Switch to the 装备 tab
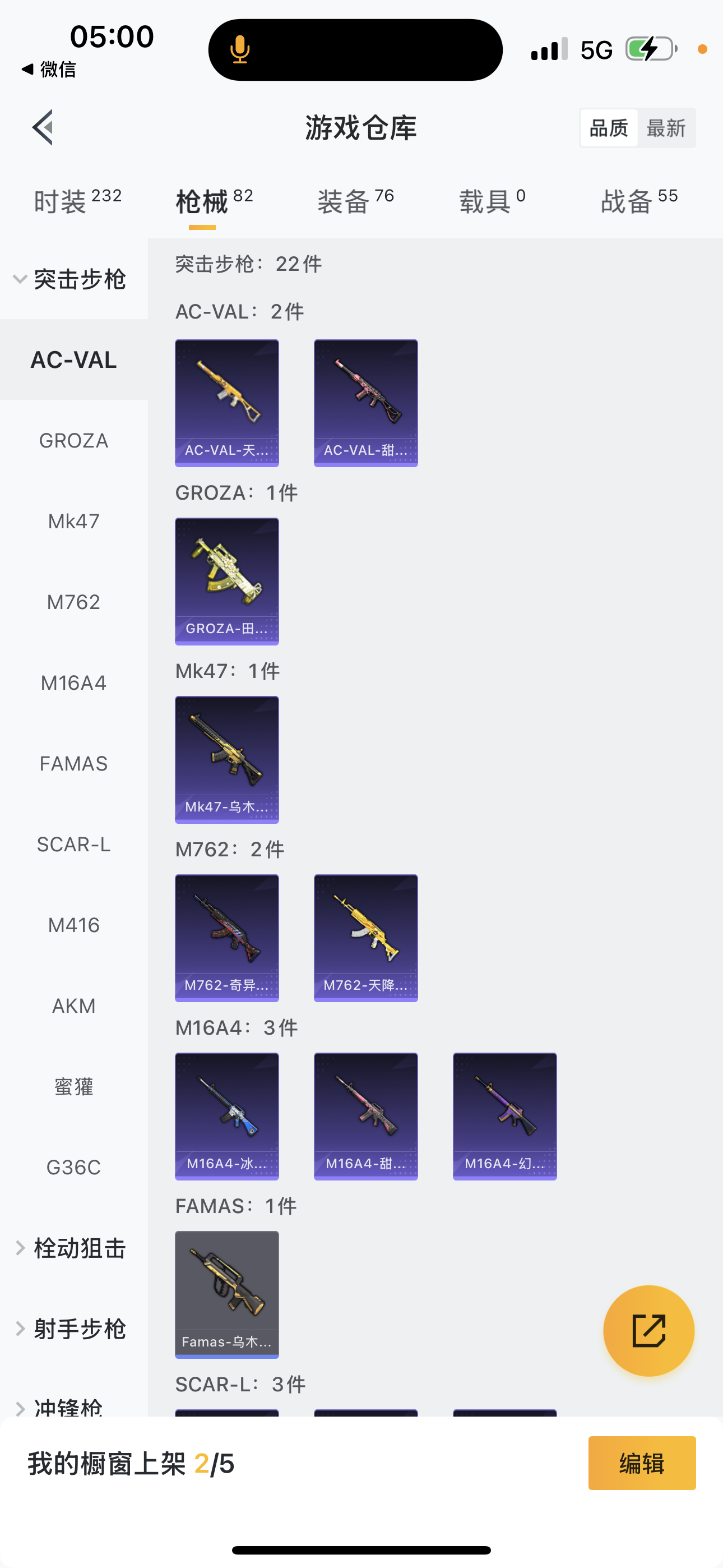The image size is (723, 1568). point(355,201)
